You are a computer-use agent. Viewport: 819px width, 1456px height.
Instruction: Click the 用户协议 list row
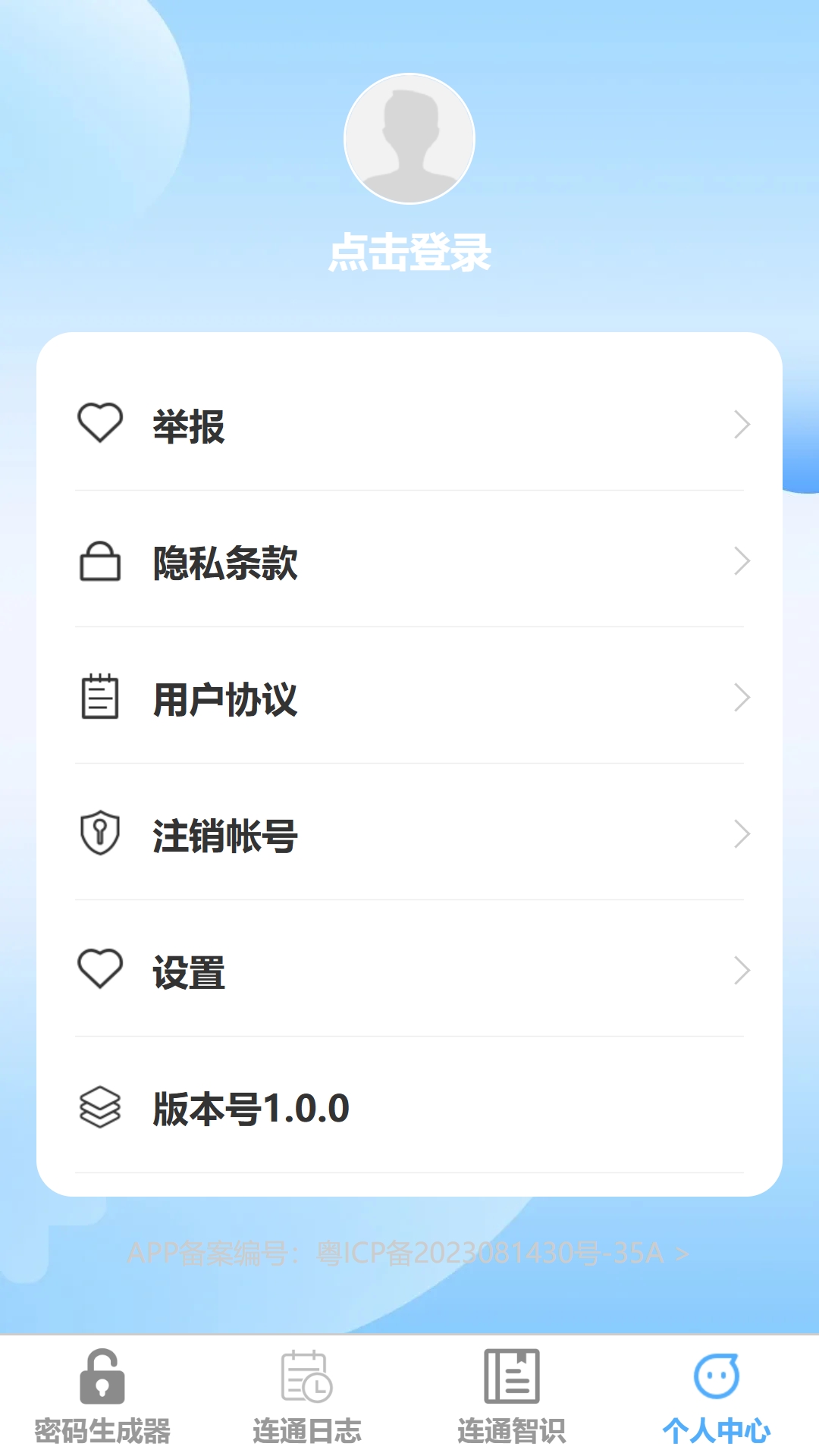pos(409,699)
